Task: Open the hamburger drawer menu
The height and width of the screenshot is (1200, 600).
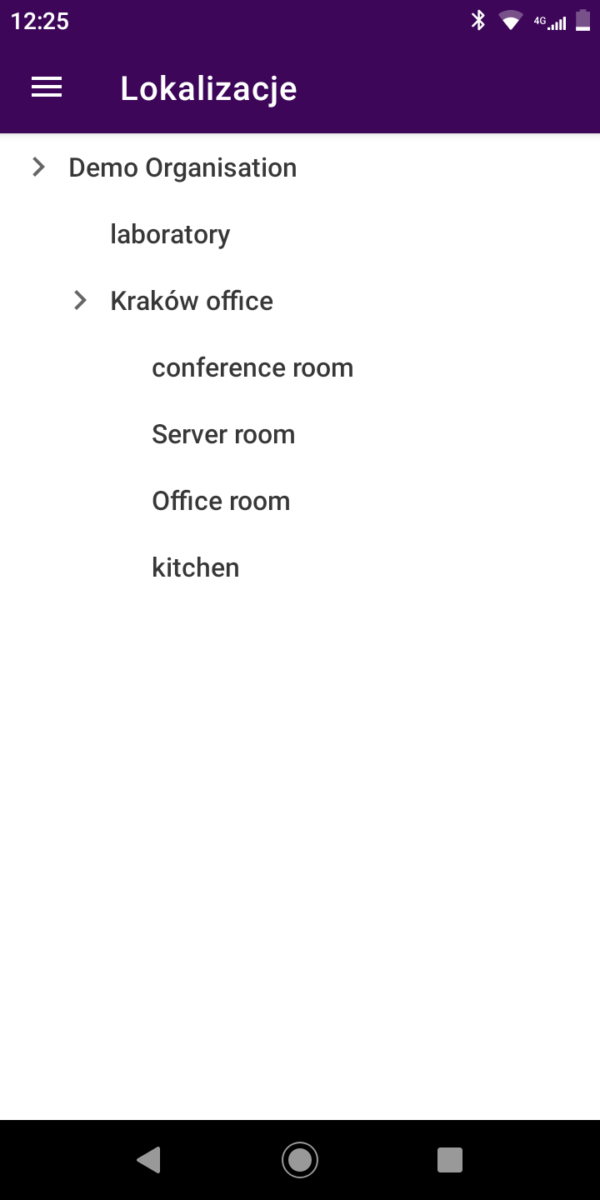Action: [47, 88]
